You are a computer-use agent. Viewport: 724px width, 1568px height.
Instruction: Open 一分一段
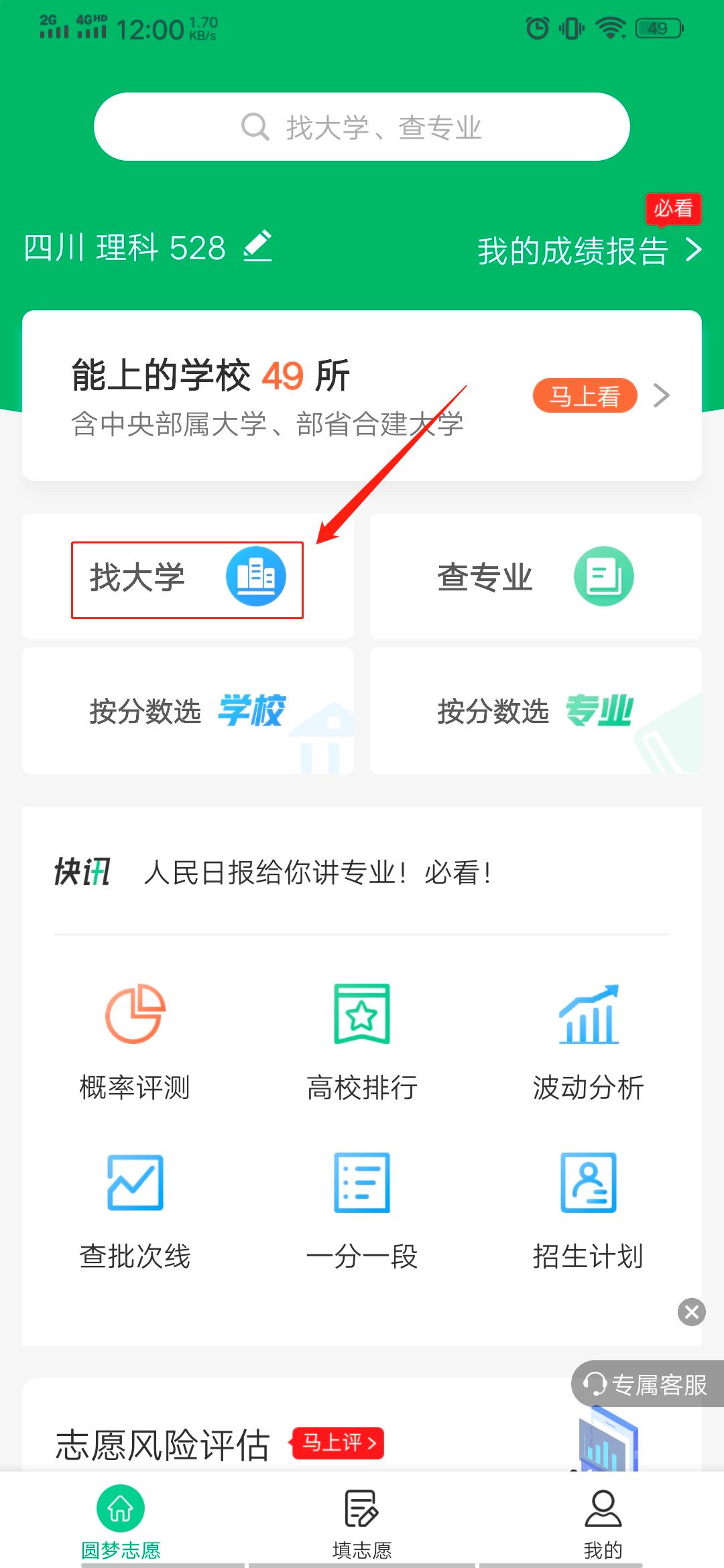(362, 1212)
